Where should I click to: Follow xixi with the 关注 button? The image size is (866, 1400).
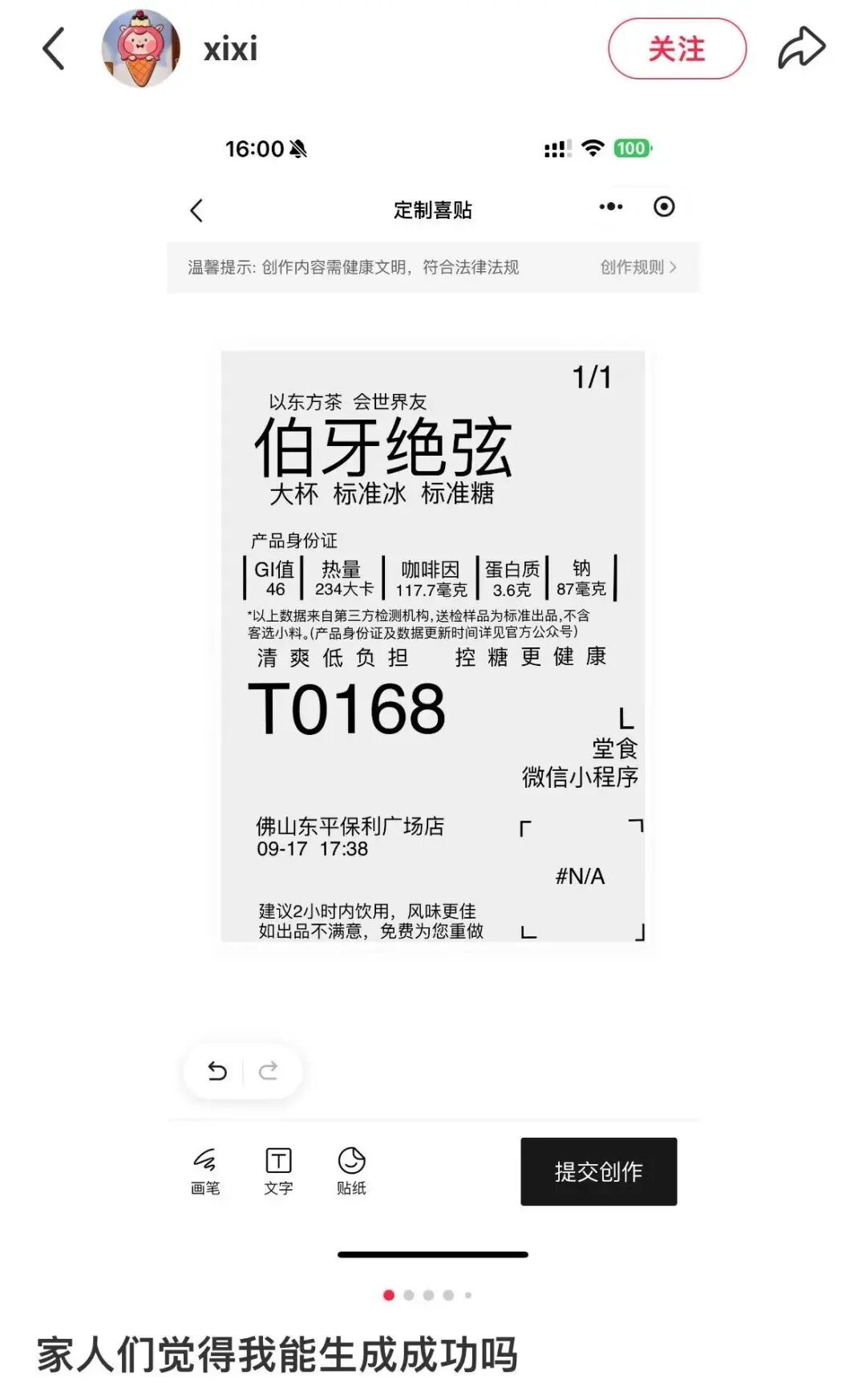(677, 49)
